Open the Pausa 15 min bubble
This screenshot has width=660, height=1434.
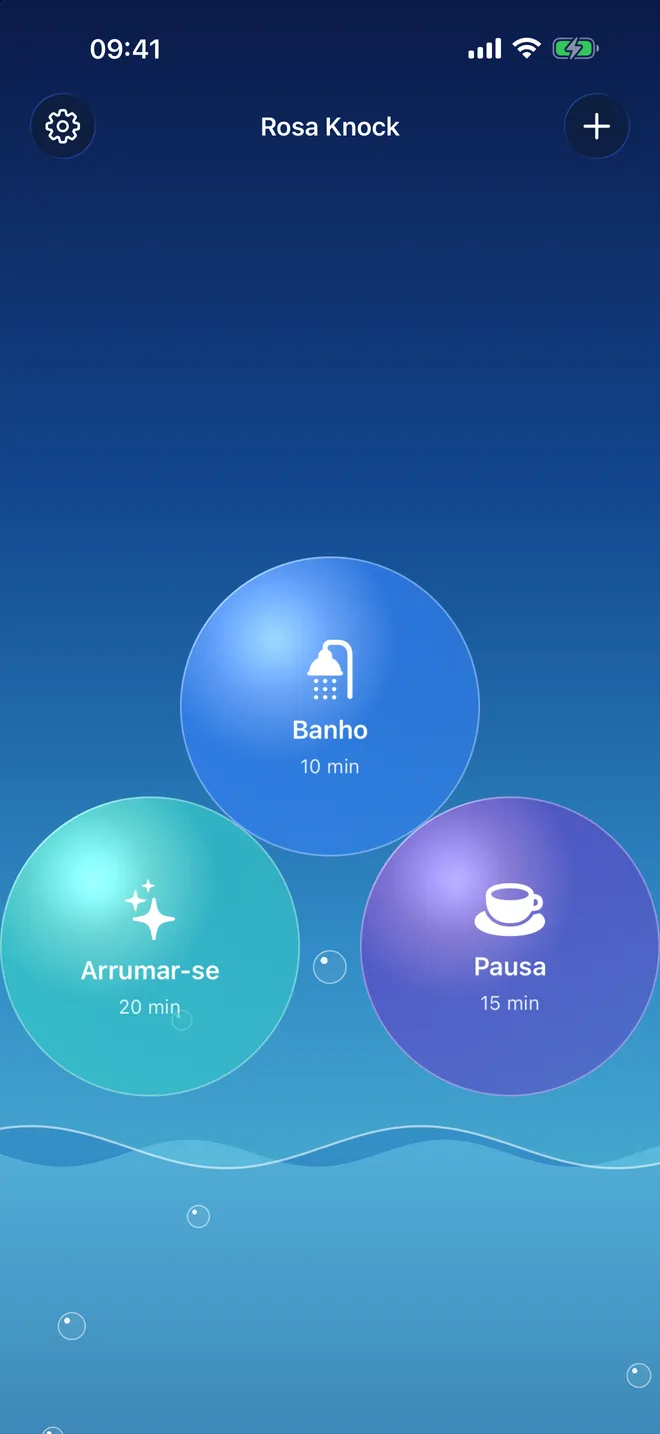[x=510, y=946]
